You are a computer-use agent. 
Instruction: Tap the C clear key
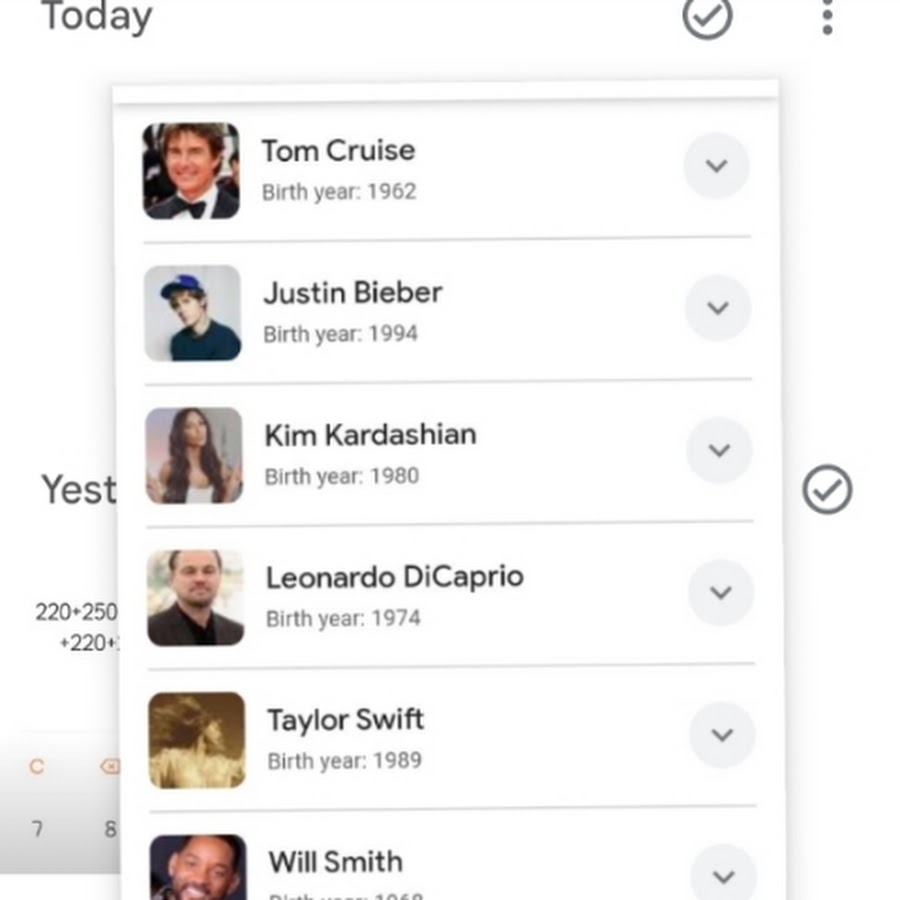click(37, 767)
